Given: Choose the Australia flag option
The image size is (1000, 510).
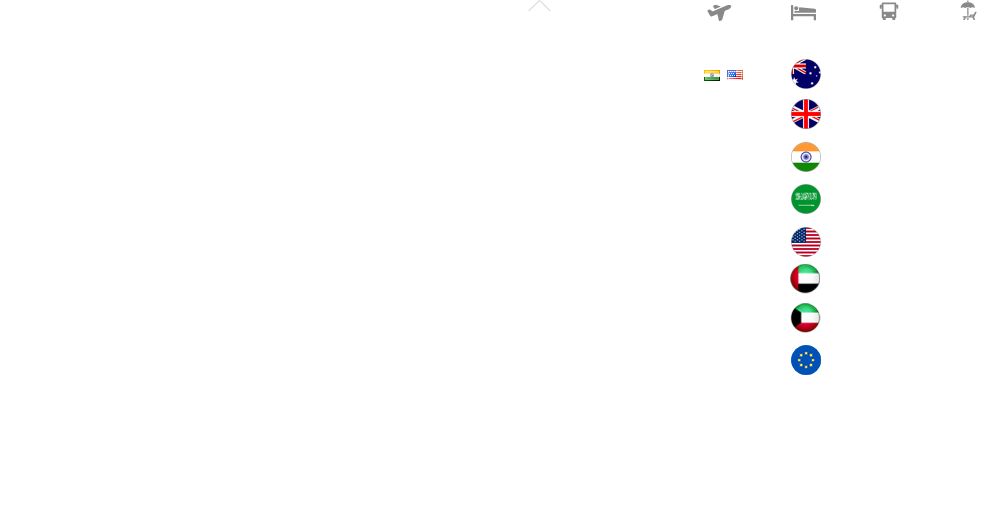Looking at the screenshot, I should point(806,74).
